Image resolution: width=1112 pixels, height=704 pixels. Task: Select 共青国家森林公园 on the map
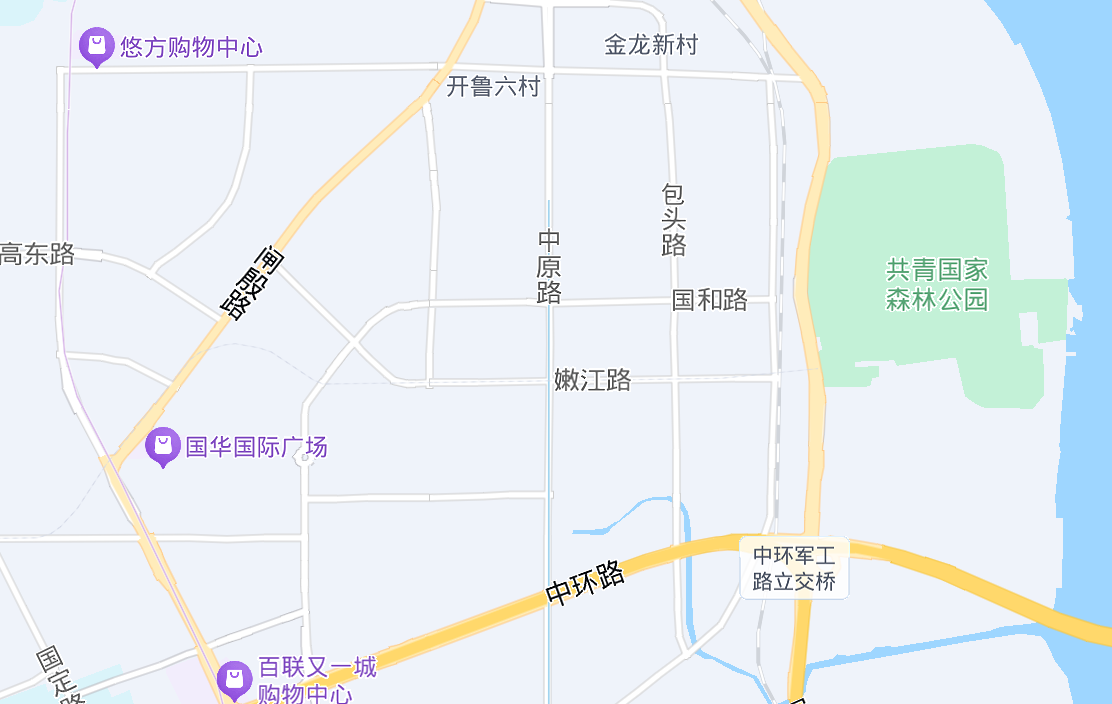pos(936,284)
